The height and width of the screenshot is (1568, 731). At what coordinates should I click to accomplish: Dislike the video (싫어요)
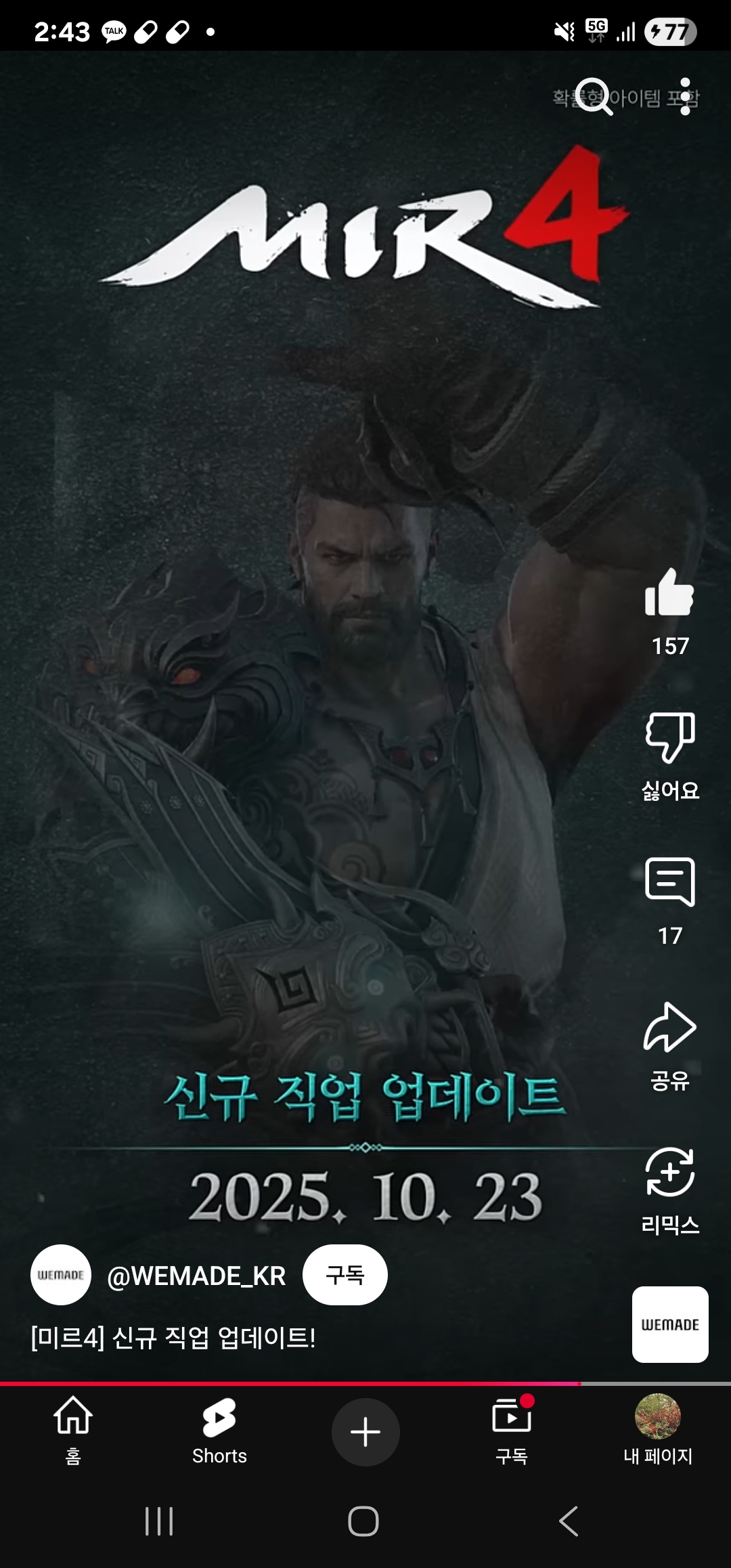(x=669, y=738)
